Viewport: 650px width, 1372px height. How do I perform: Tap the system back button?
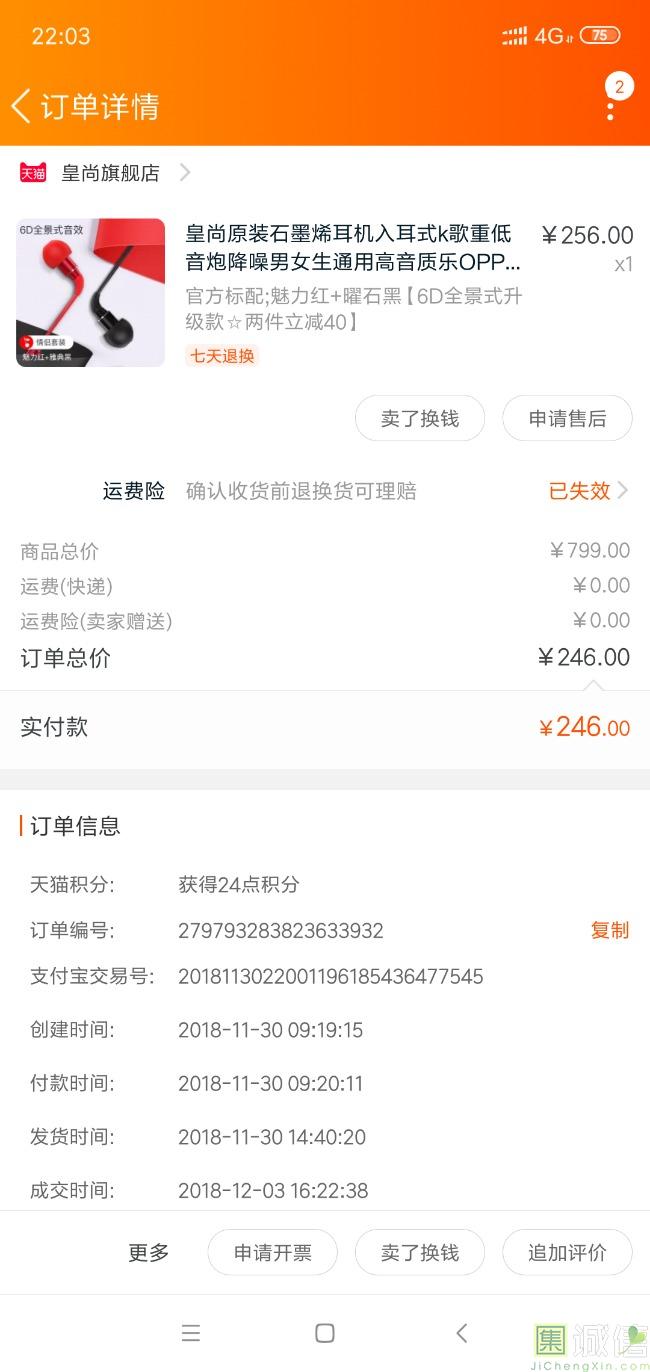tap(461, 1332)
